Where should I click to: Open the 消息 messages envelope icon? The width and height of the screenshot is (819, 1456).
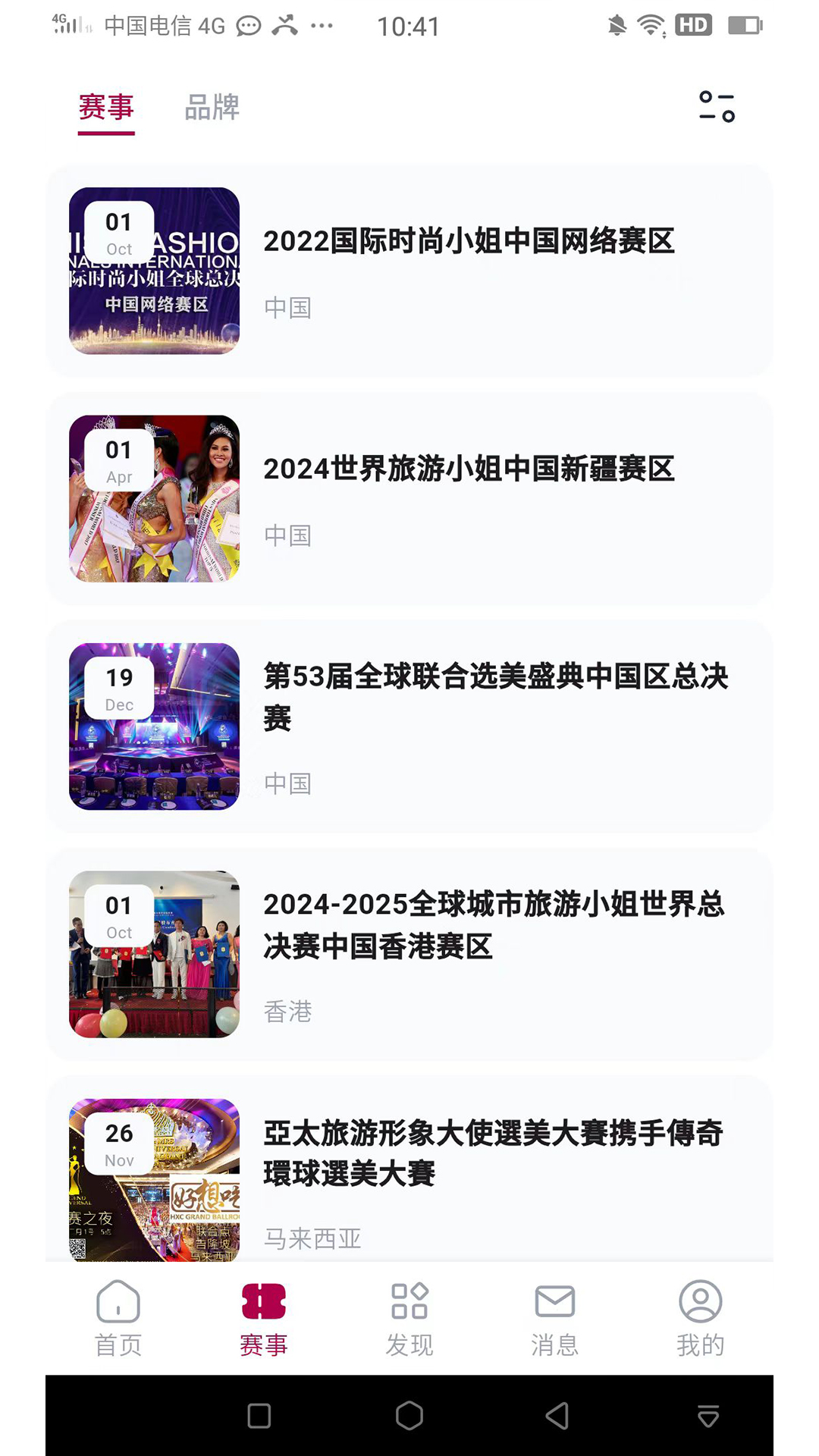[554, 1301]
